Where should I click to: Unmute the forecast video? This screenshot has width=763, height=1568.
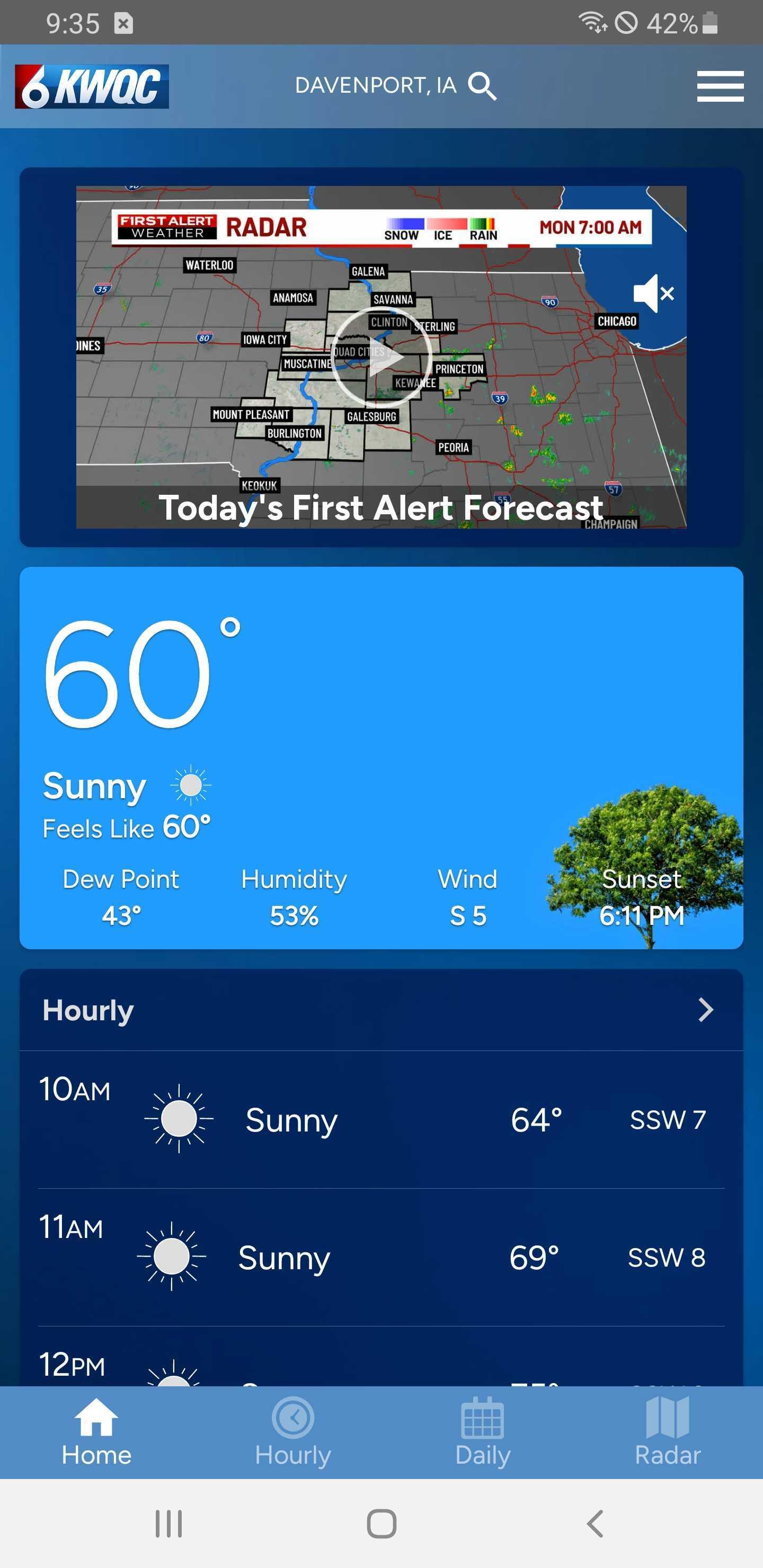coord(653,294)
